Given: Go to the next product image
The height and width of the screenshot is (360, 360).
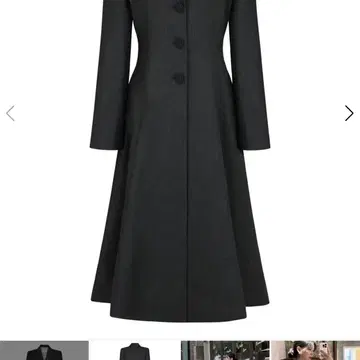Looking at the screenshot, I should pyautogui.click(x=349, y=113).
